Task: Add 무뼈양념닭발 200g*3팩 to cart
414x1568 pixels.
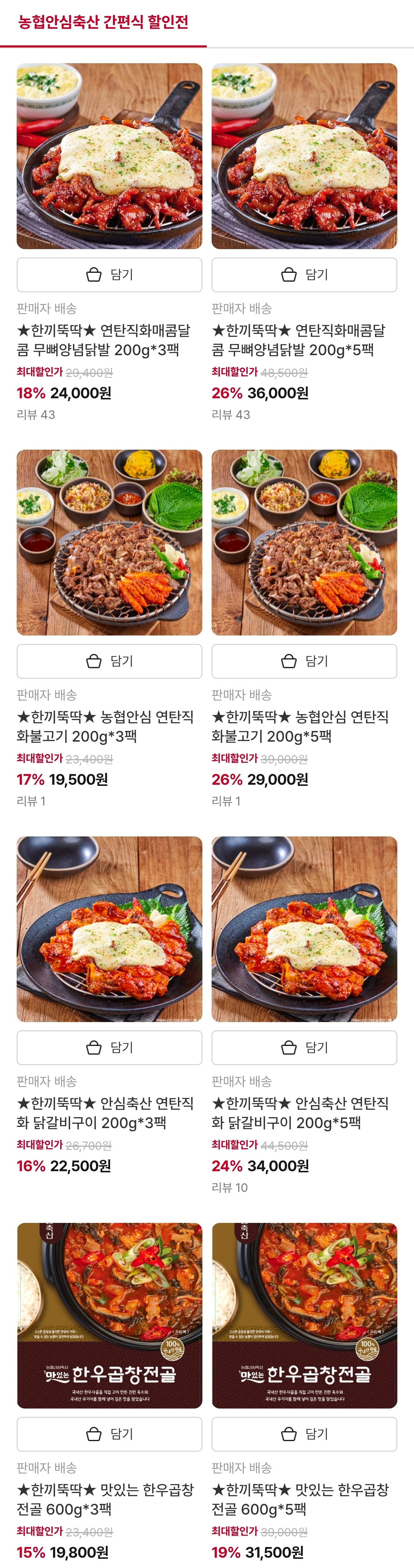Action: [x=109, y=274]
